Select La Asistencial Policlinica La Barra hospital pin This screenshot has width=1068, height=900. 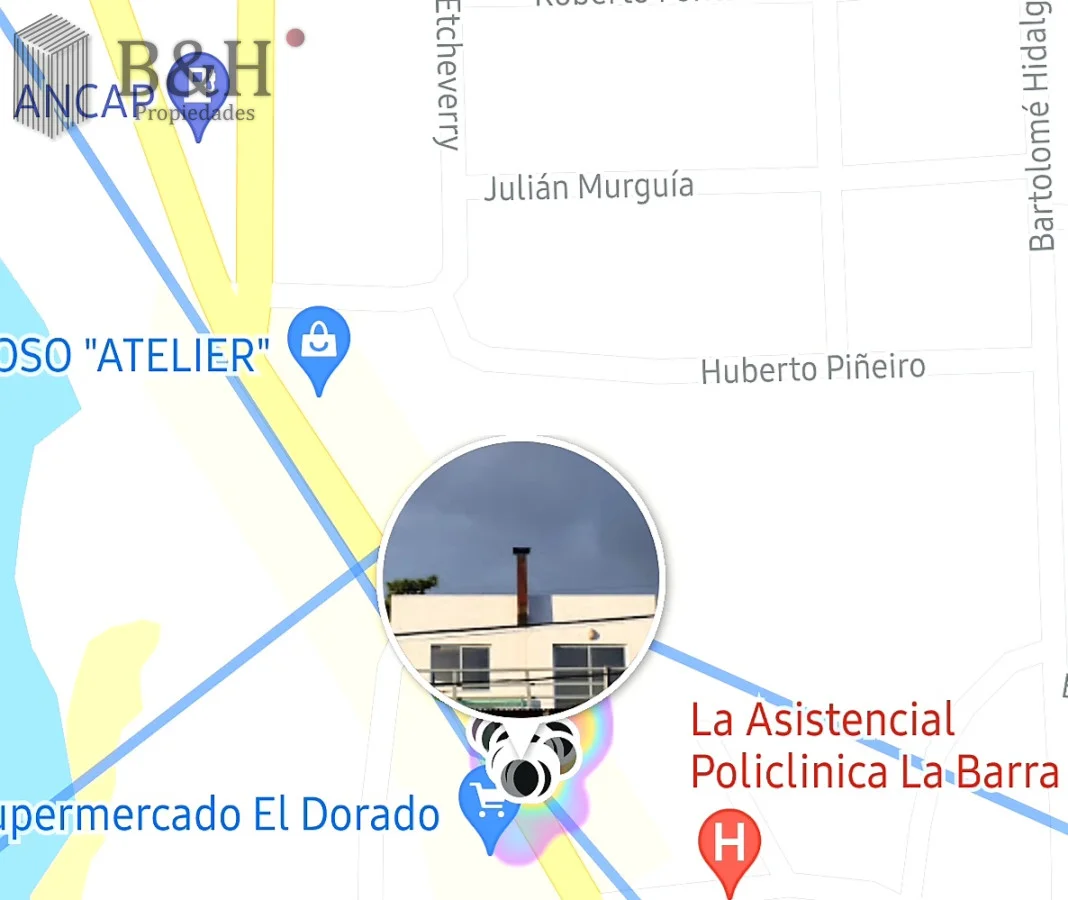pyautogui.click(x=729, y=845)
